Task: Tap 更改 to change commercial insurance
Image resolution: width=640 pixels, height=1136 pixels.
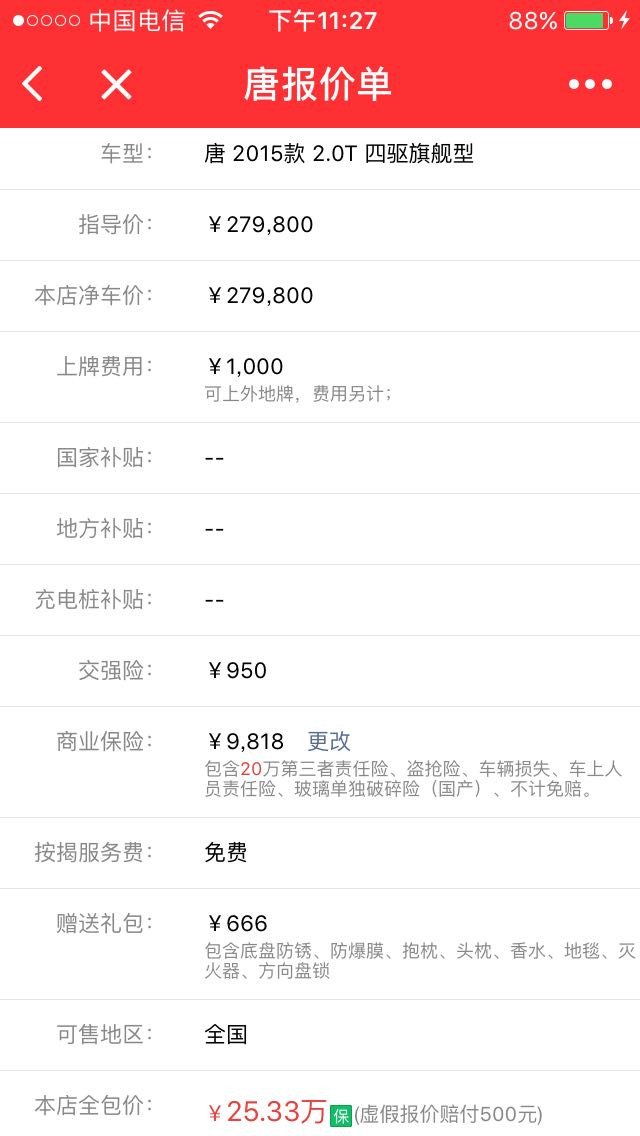Action: pyautogui.click(x=329, y=741)
